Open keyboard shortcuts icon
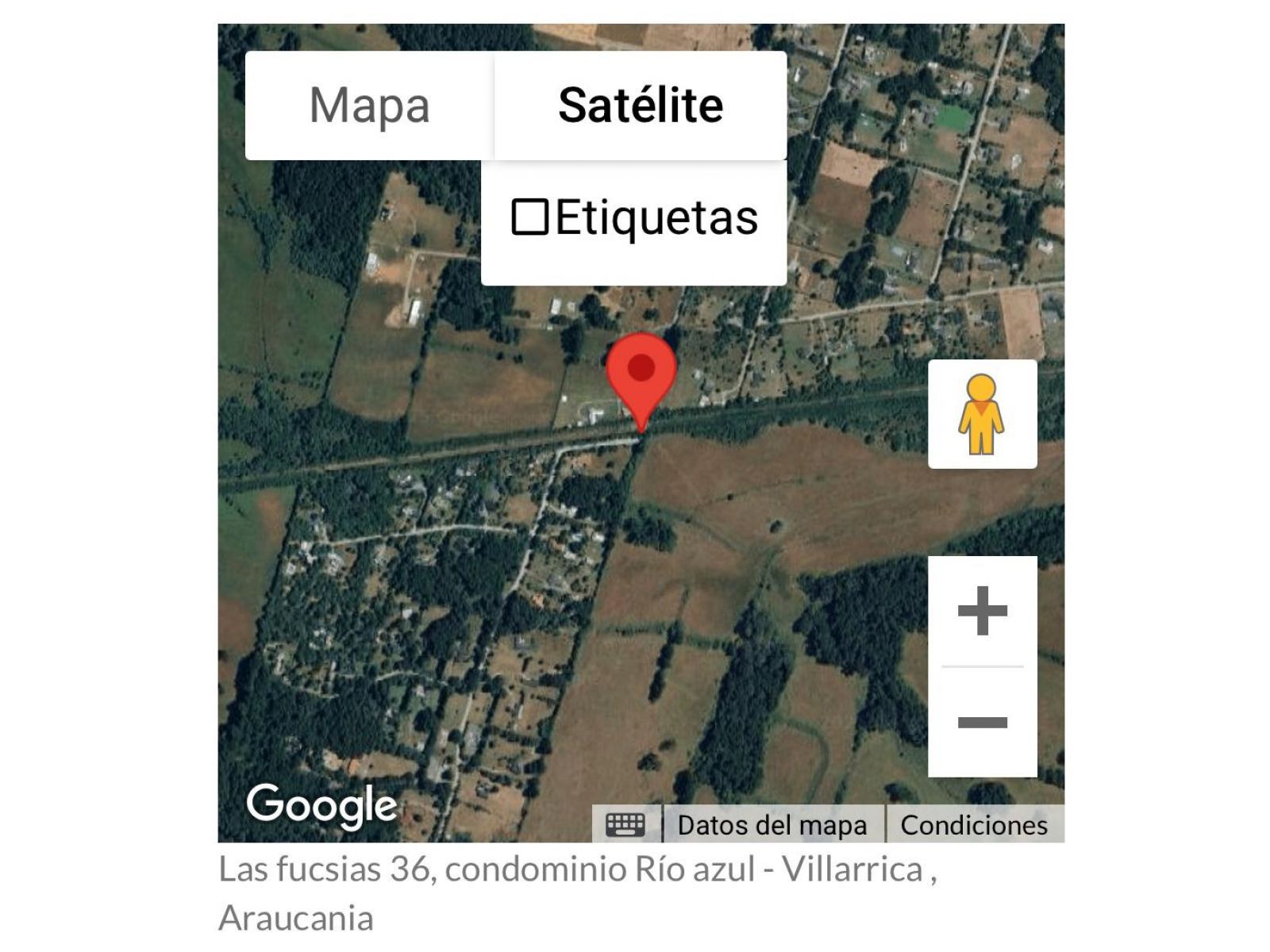Viewport: 1270px width, 952px height. [x=625, y=825]
